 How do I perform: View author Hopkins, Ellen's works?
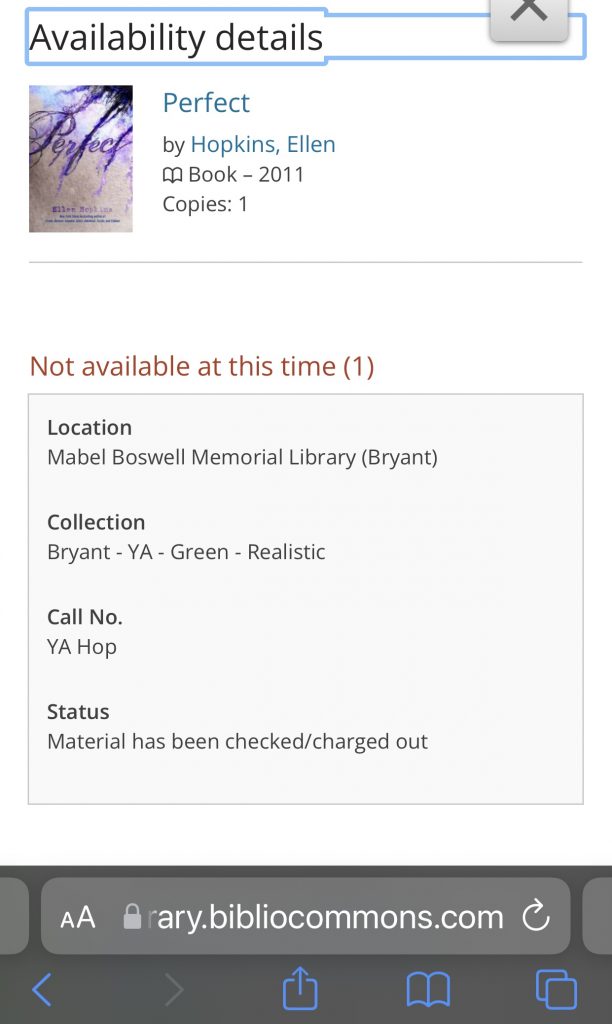point(263,144)
